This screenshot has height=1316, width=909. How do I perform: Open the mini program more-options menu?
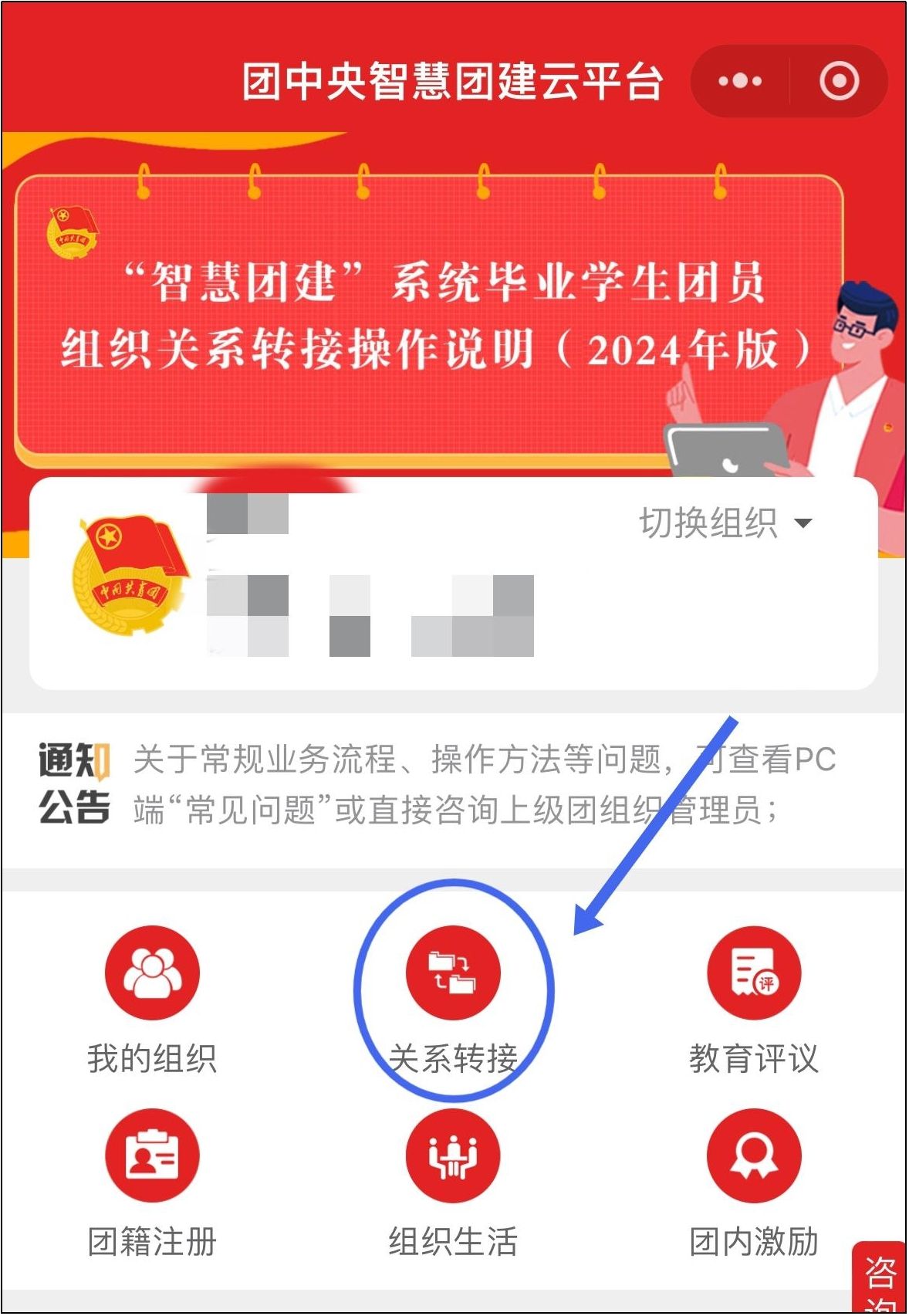click(739, 81)
